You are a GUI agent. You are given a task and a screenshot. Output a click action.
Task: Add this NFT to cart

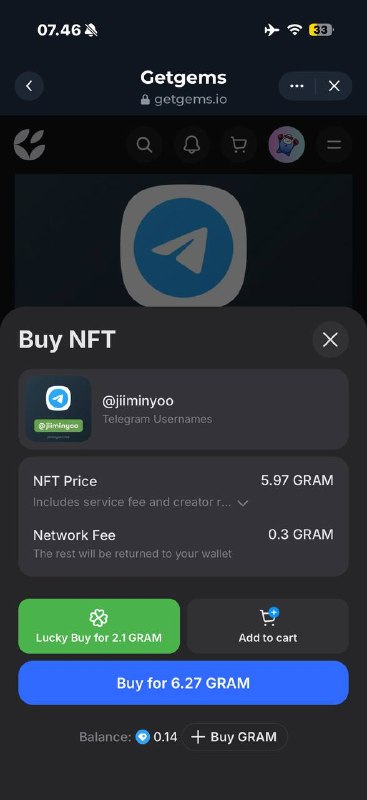click(267, 626)
